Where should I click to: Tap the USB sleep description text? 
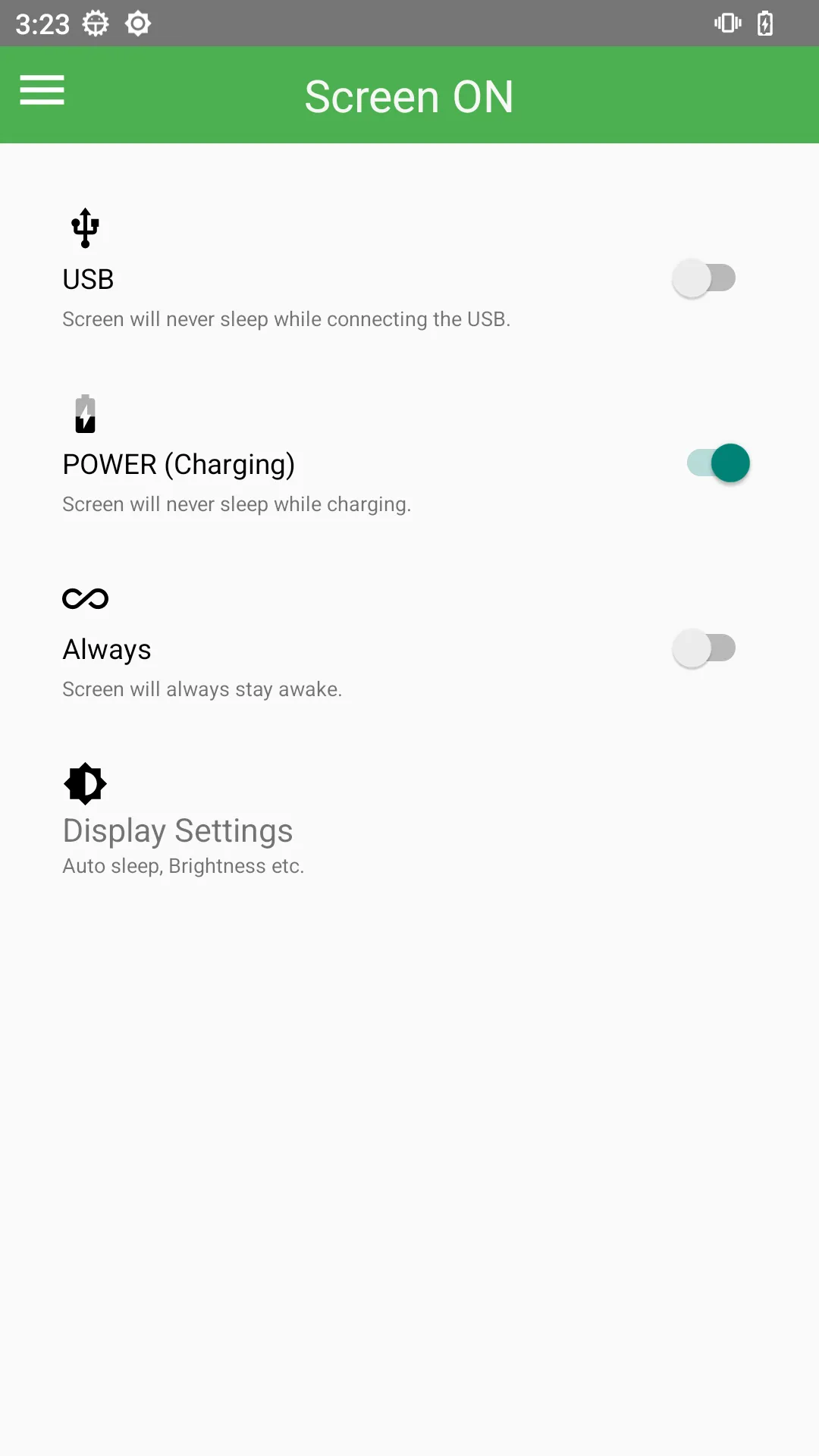pyautogui.click(x=287, y=319)
